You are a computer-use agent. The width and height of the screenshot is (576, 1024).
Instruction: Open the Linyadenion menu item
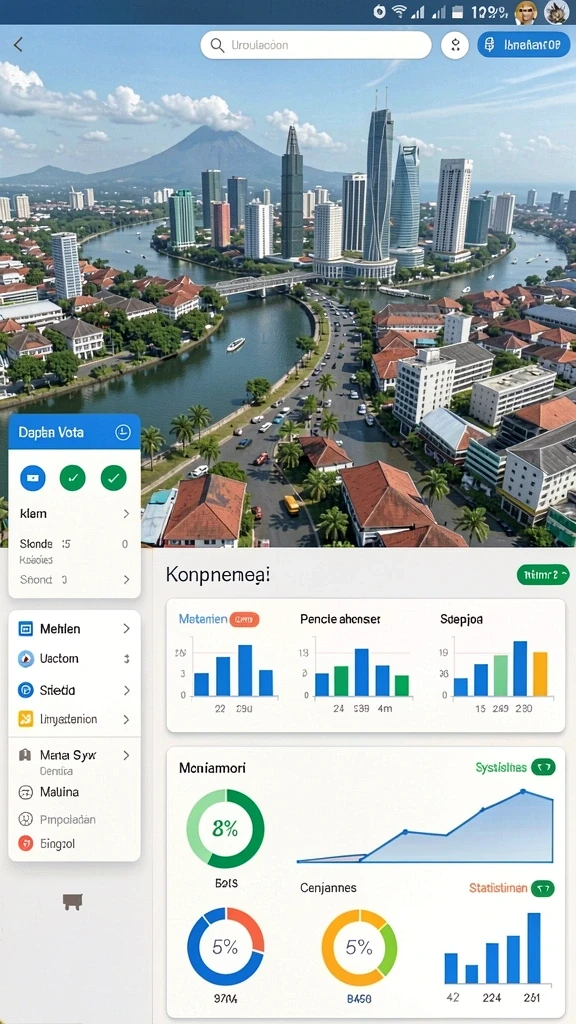(x=74, y=720)
